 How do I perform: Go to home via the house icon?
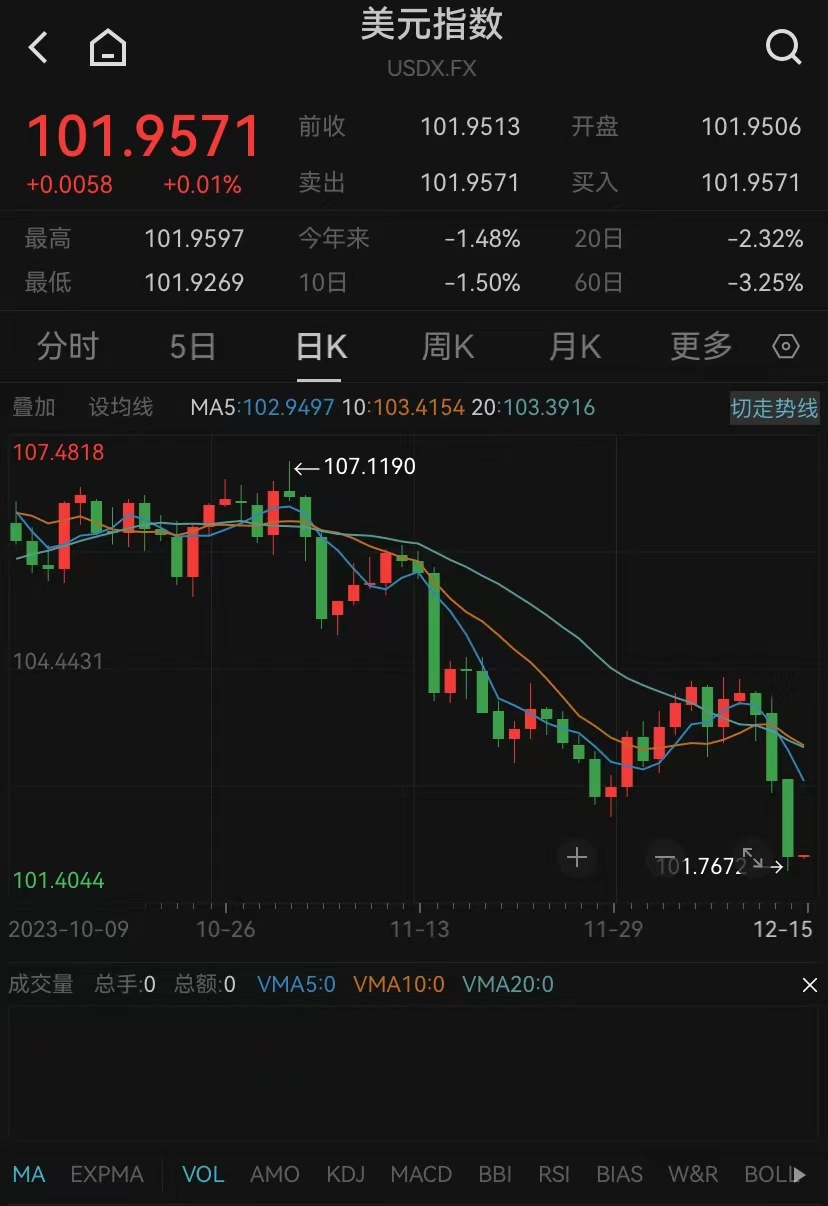(x=107, y=46)
